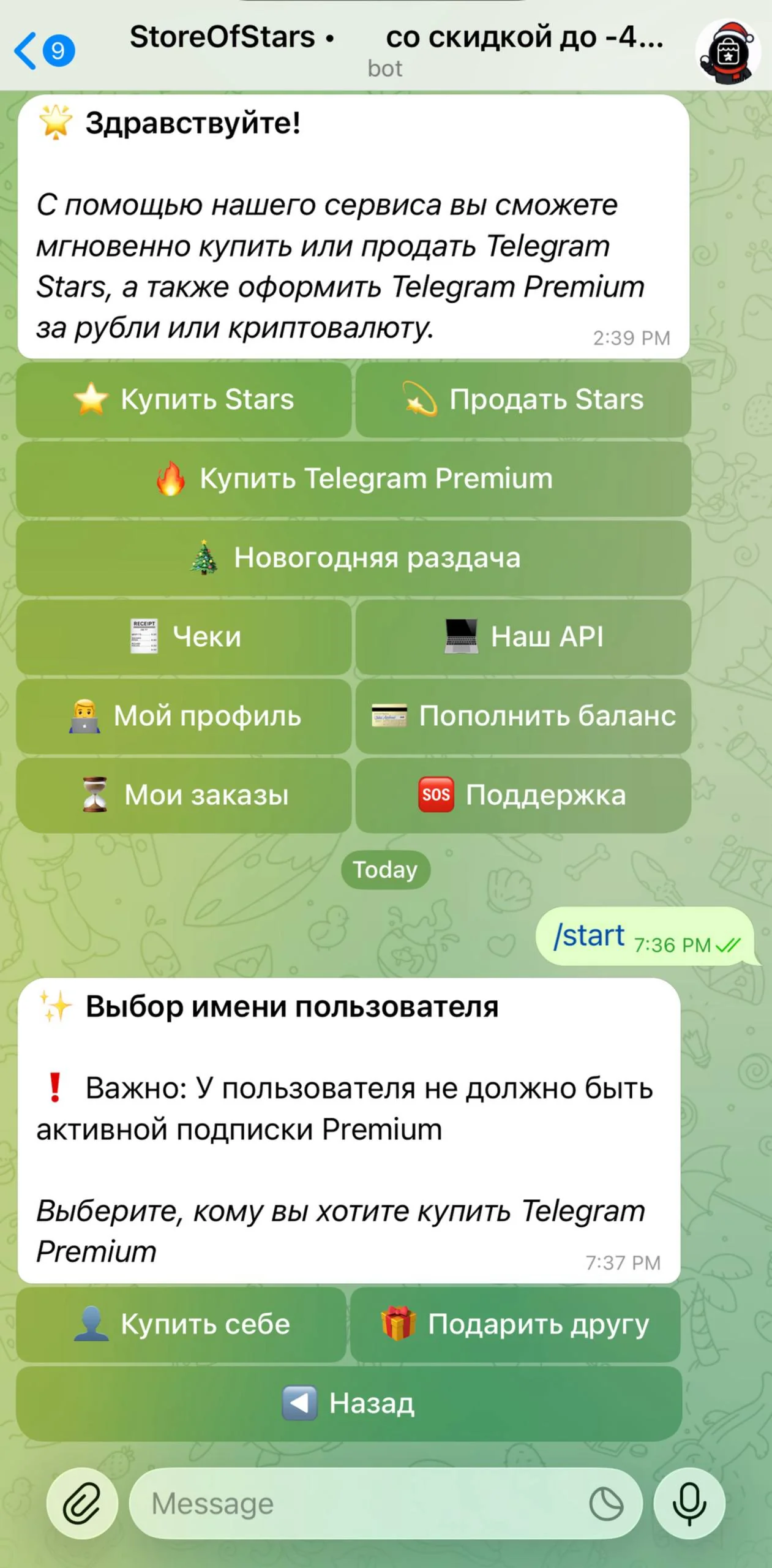The height and width of the screenshot is (1568, 772).
Task: Choose Купить Telegram Premium
Action: pos(354,478)
